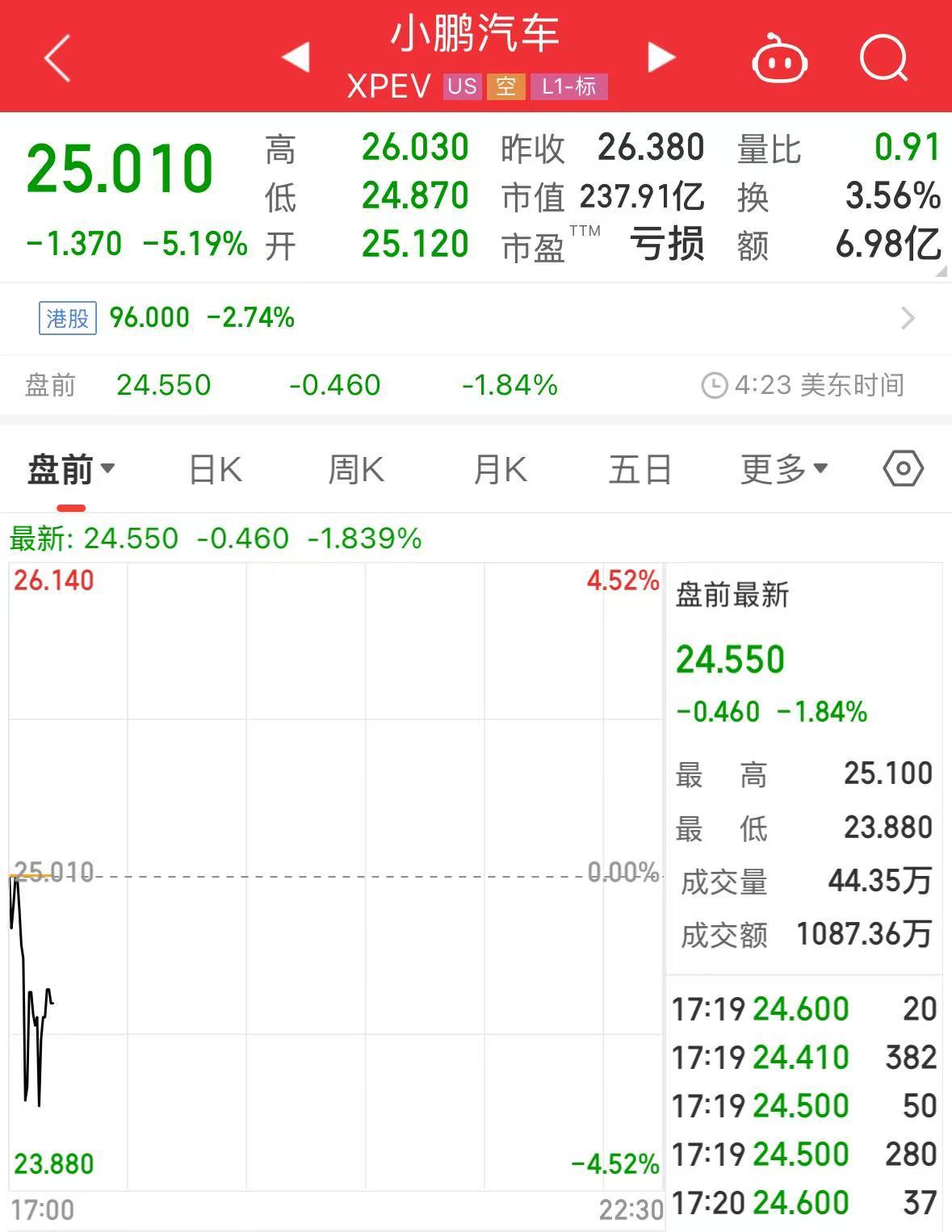Switch to the 日K chart tab
Image resolution: width=952 pixels, height=1232 pixels.
coord(215,469)
